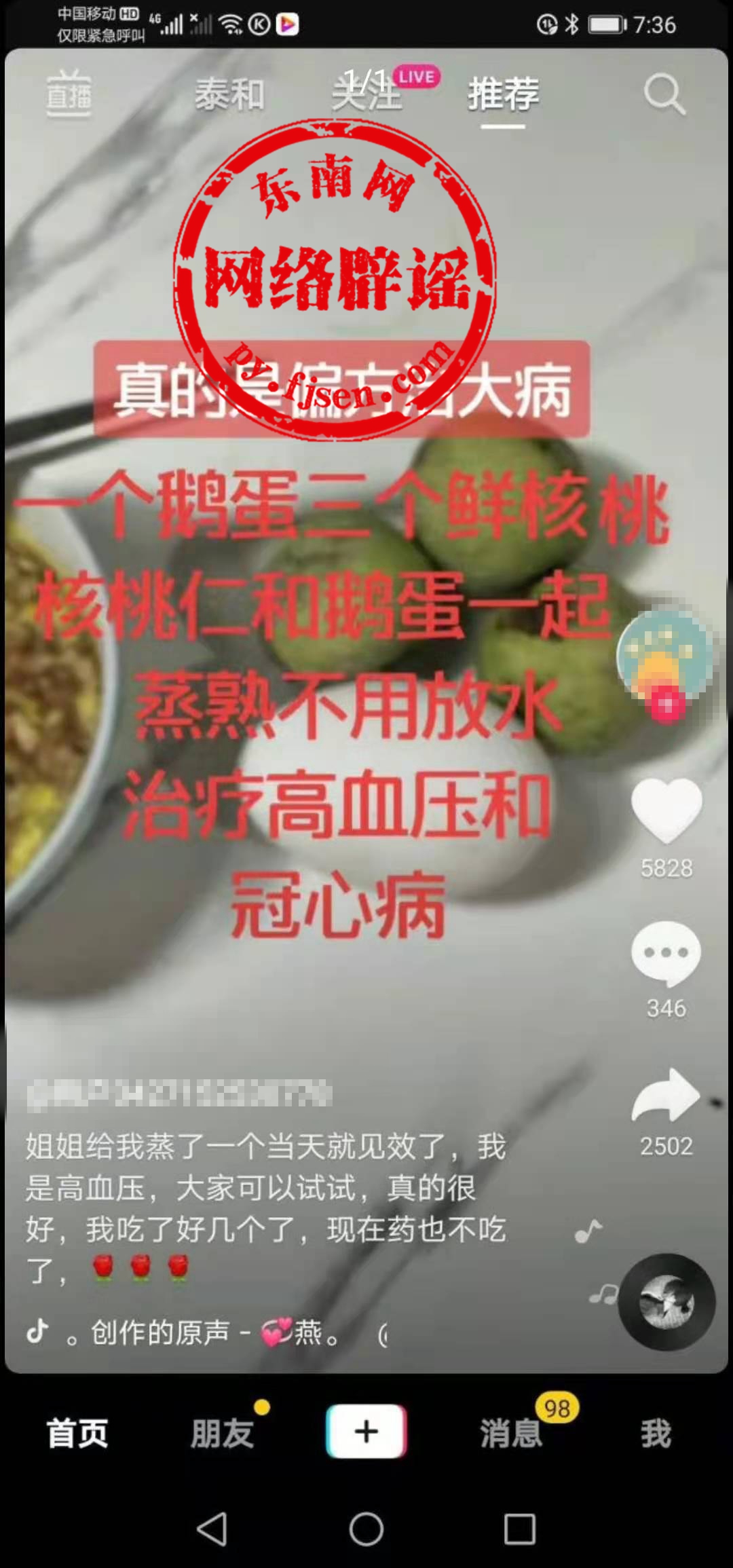Open the spinning music disc
This screenshot has width=733, height=1568.
pyautogui.click(x=666, y=1301)
